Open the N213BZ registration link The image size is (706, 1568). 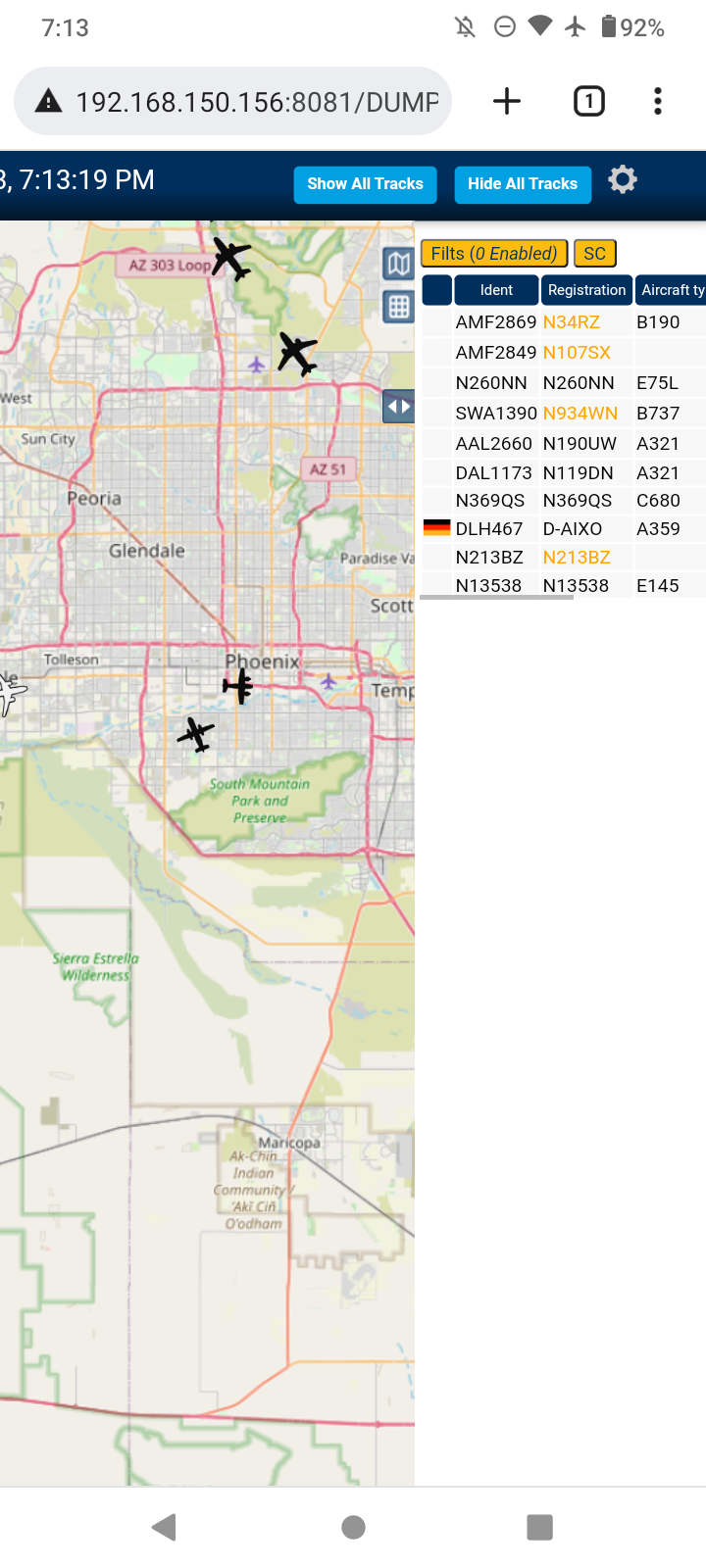pos(577,558)
